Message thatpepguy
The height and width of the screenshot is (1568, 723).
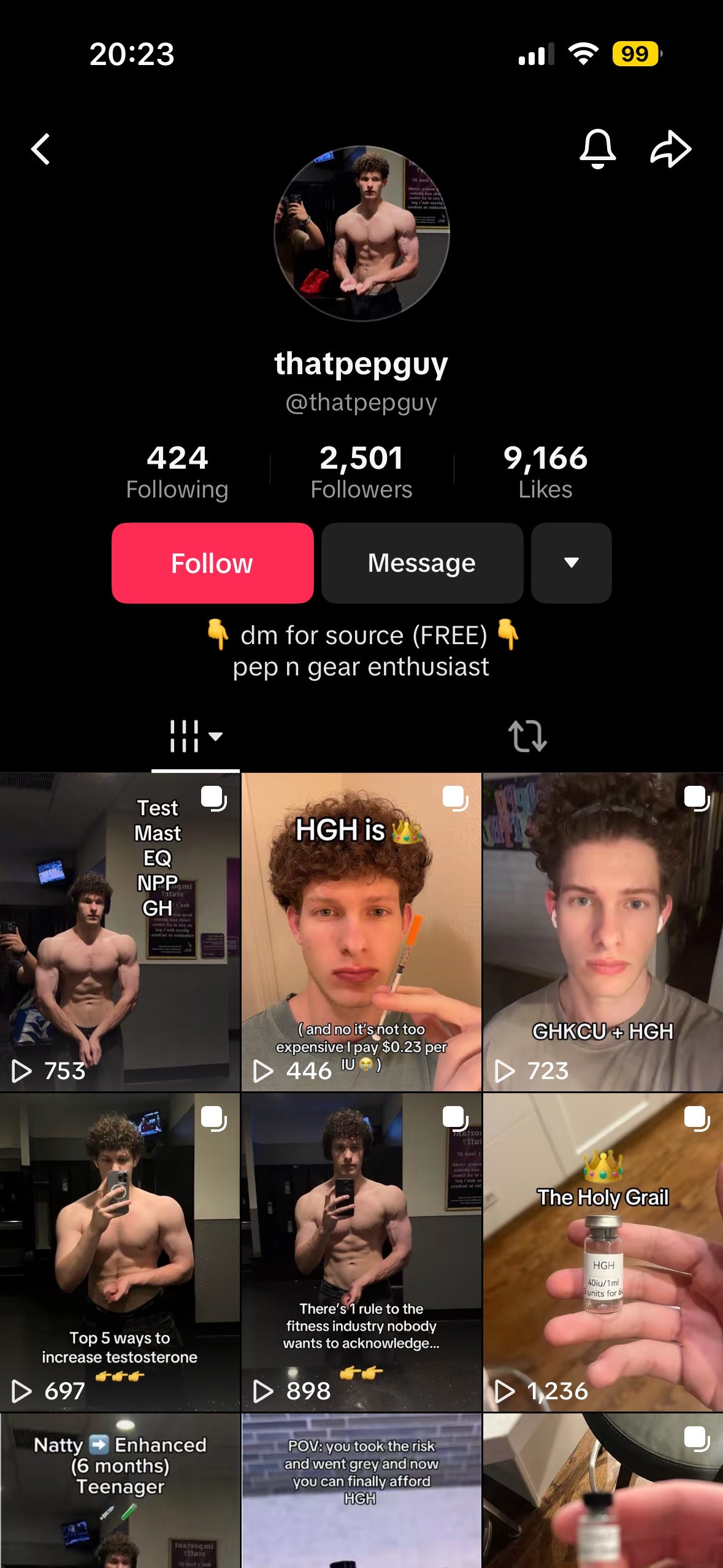click(x=422, y=563)
